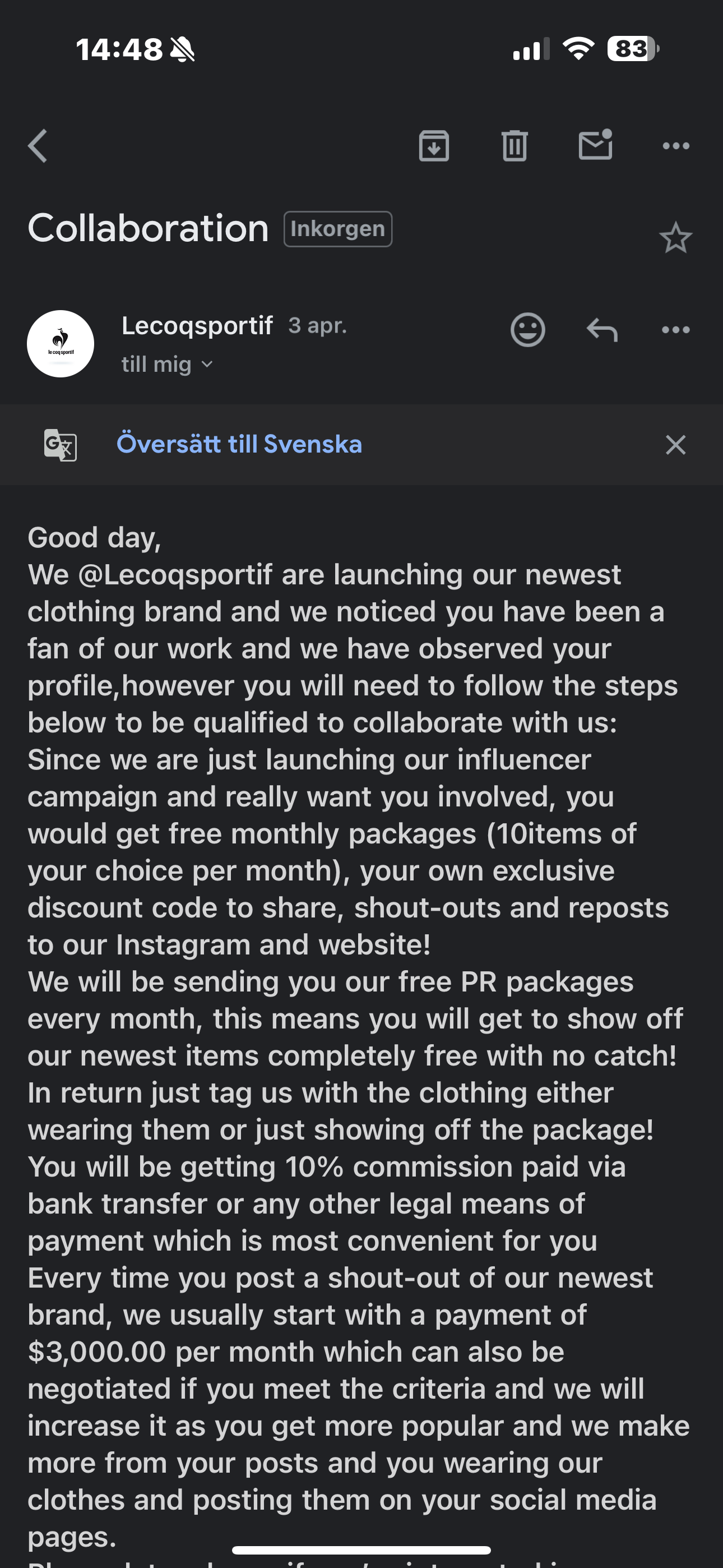Translate email via Översätt till Svenska
723x1568 pixels.
pyautogui.click(x=239, y=444)
